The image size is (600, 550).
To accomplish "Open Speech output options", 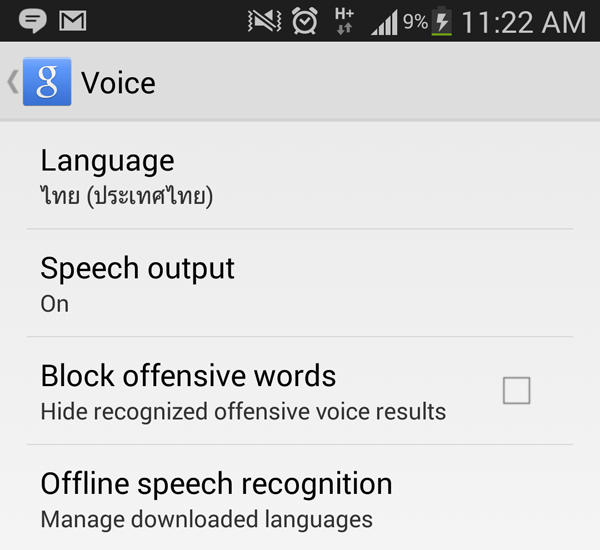I will pos(300,284).
